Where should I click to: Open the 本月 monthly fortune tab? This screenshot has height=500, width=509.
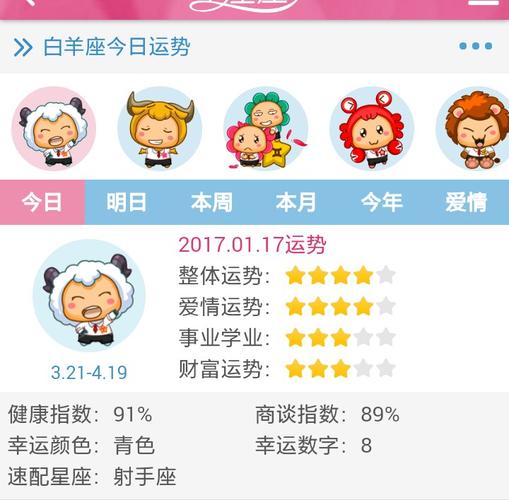tap(296, 202)
